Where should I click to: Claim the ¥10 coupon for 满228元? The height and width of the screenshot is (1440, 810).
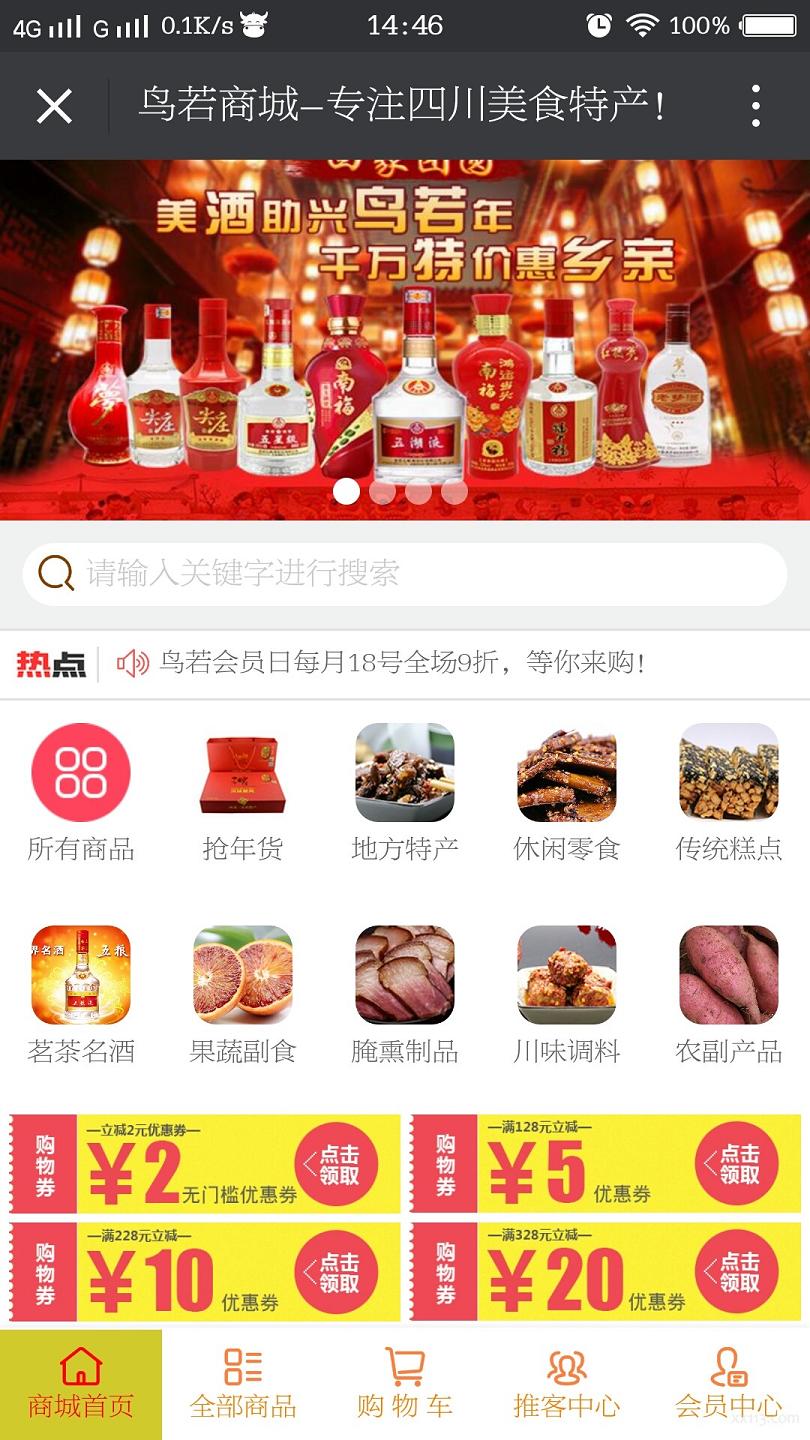pos(337,1272)
